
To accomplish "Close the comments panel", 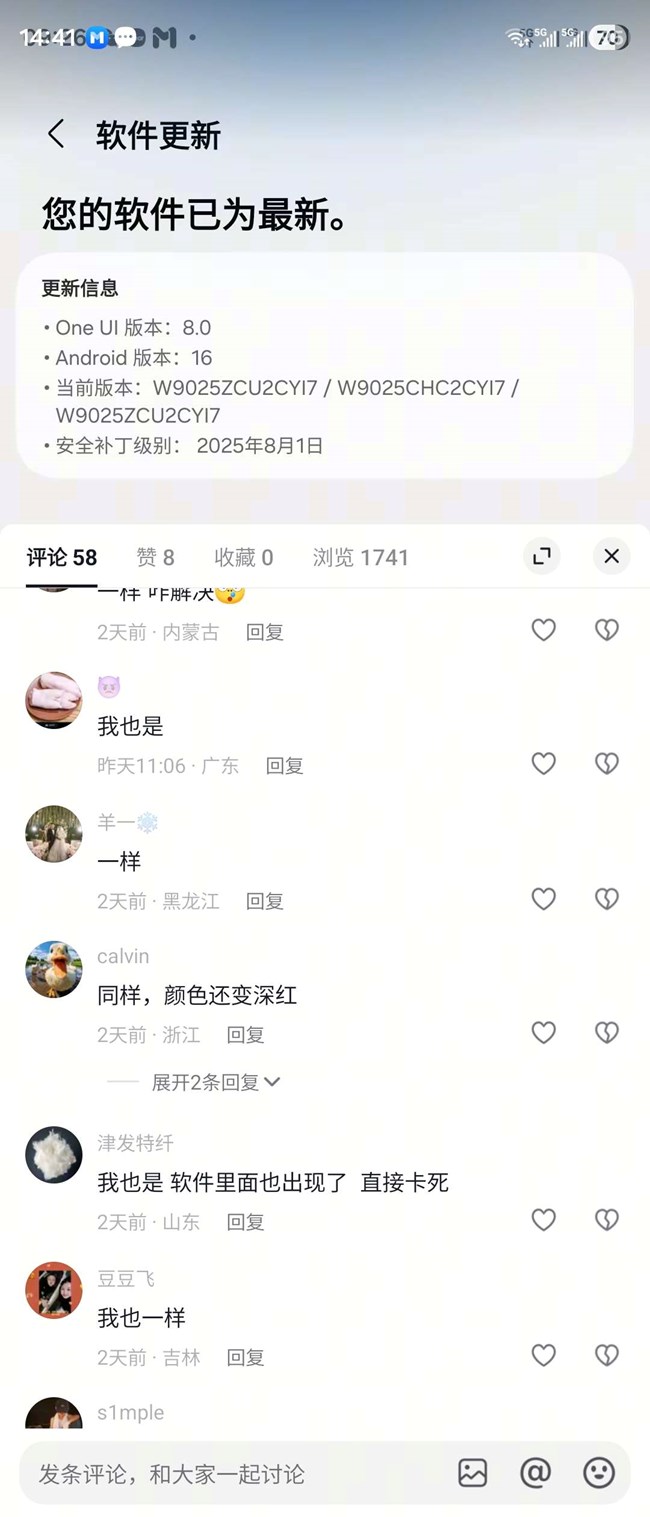I will pos(611,556).
